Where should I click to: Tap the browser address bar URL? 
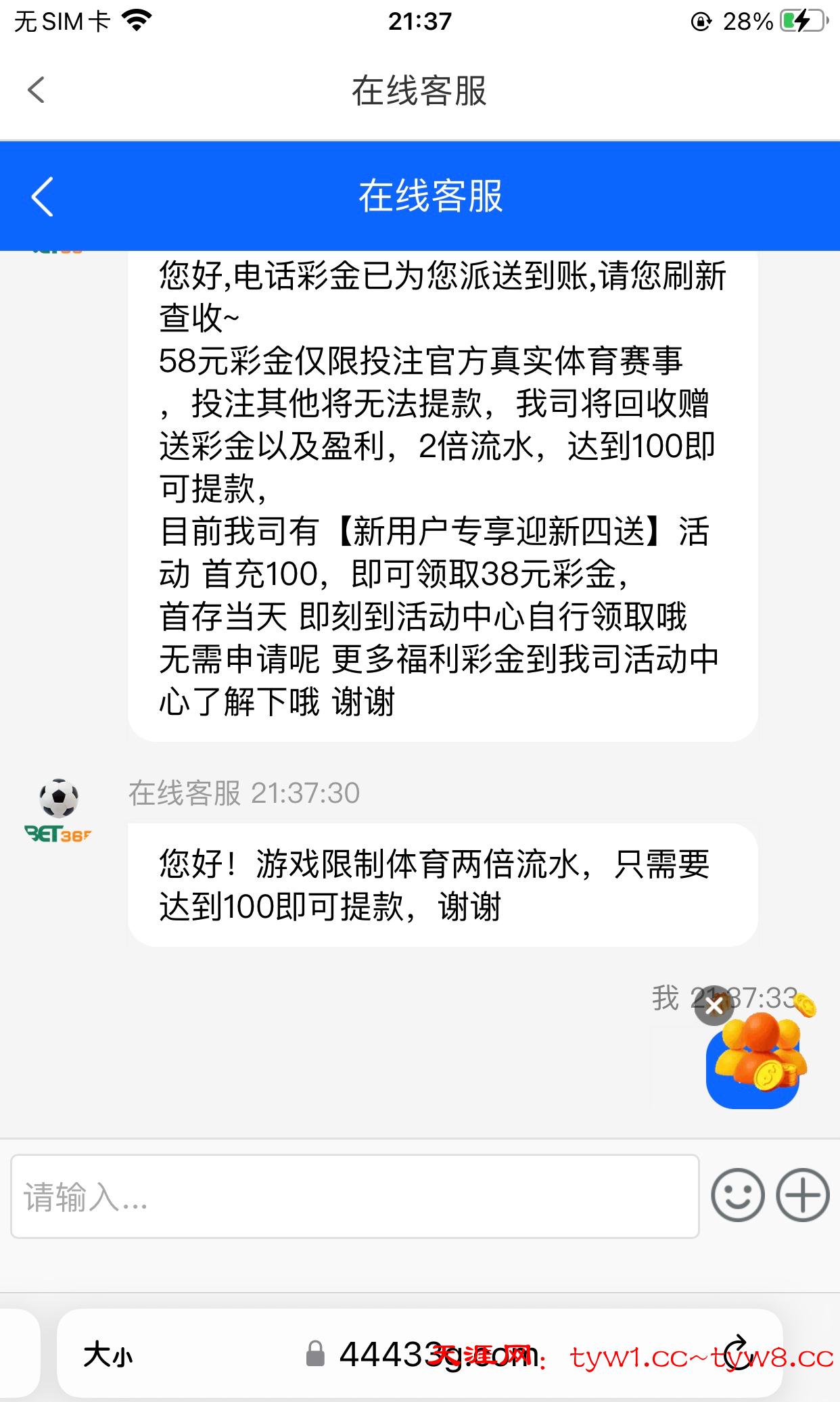pyautogui.click(x=433, y=1355)
